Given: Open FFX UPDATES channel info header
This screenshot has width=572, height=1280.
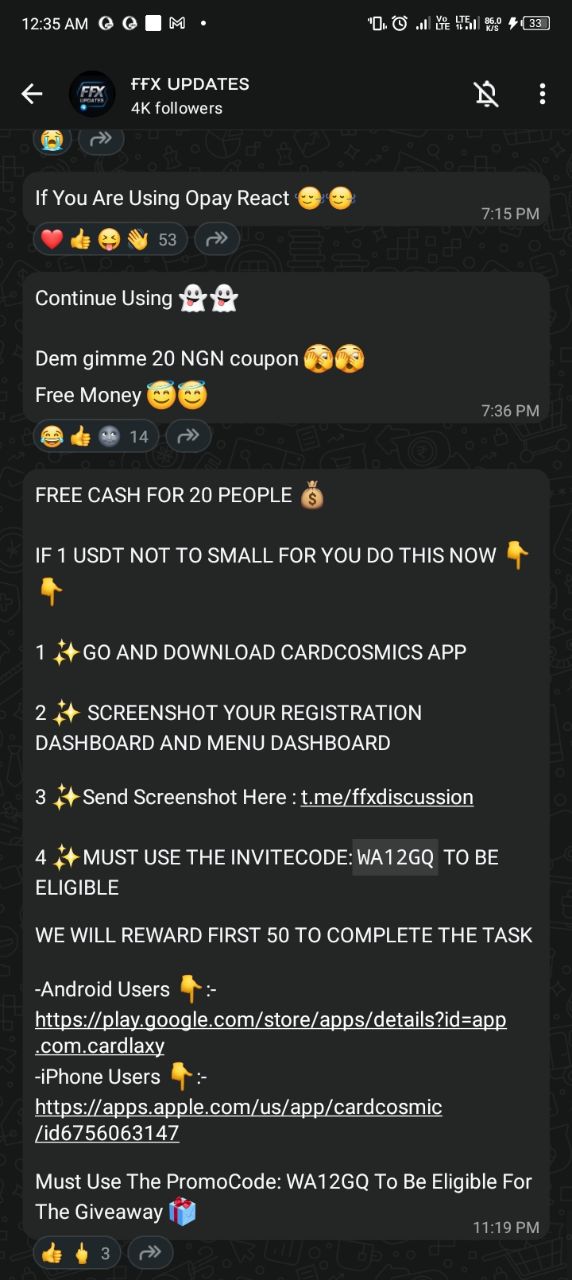Looking at the screenshot, I should pyautogui.click(x=190, y=95).
